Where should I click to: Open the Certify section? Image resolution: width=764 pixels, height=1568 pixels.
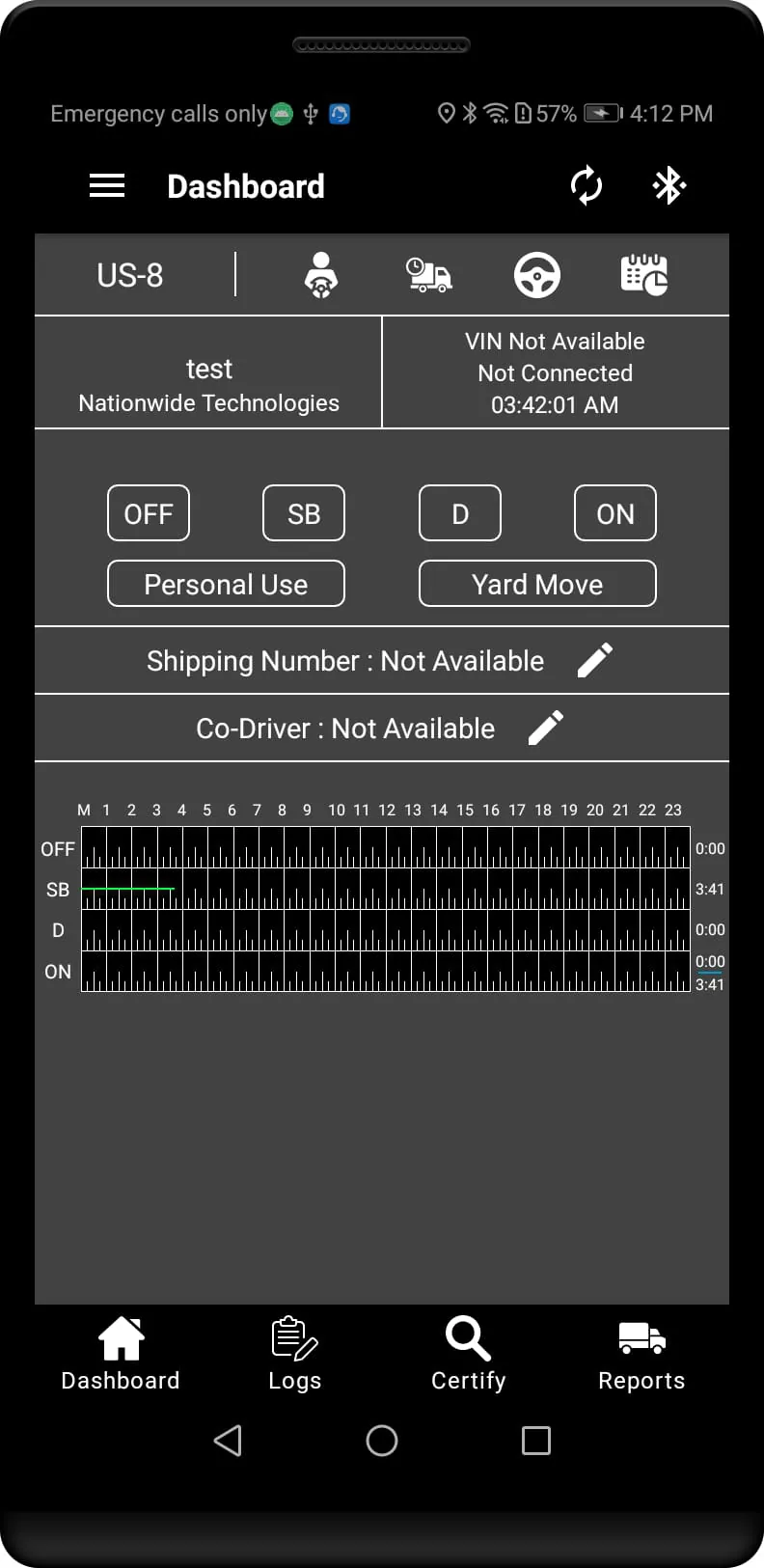pos(467,1354)
